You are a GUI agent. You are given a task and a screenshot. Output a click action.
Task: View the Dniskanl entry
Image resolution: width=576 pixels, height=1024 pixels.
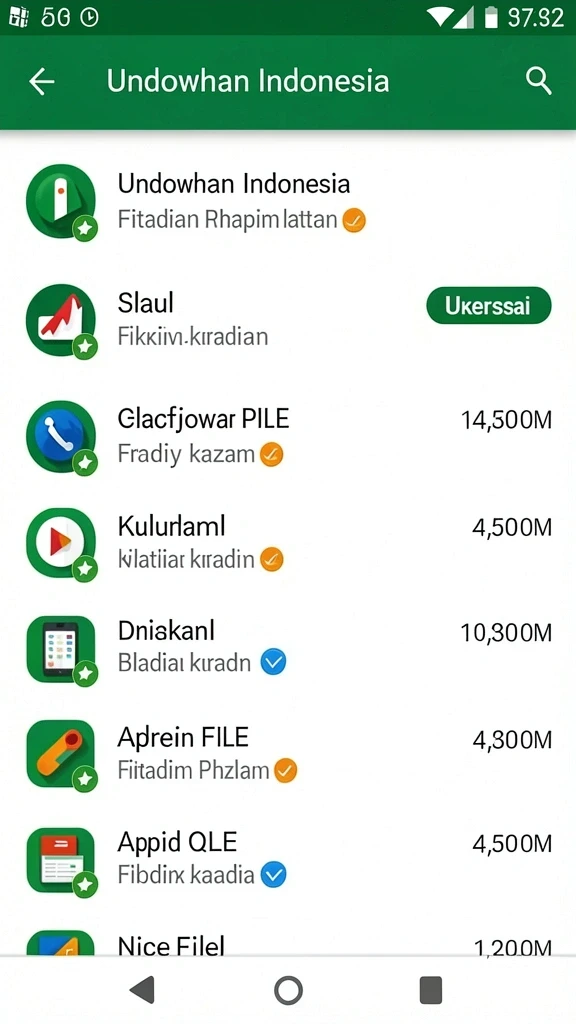click(x=288, y=648)
